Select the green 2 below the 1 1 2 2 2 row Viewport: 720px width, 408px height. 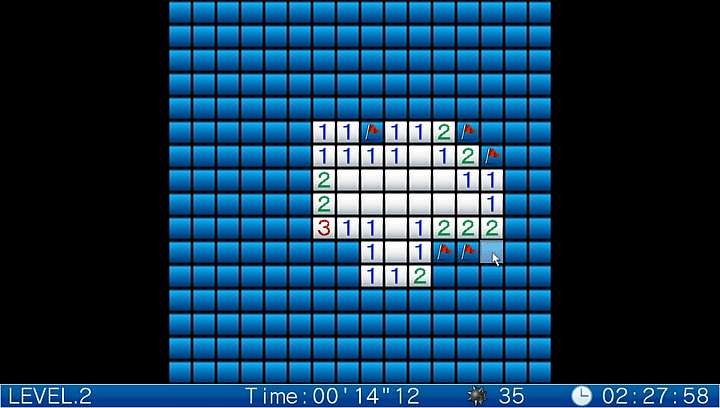click(x=419, y=276)
